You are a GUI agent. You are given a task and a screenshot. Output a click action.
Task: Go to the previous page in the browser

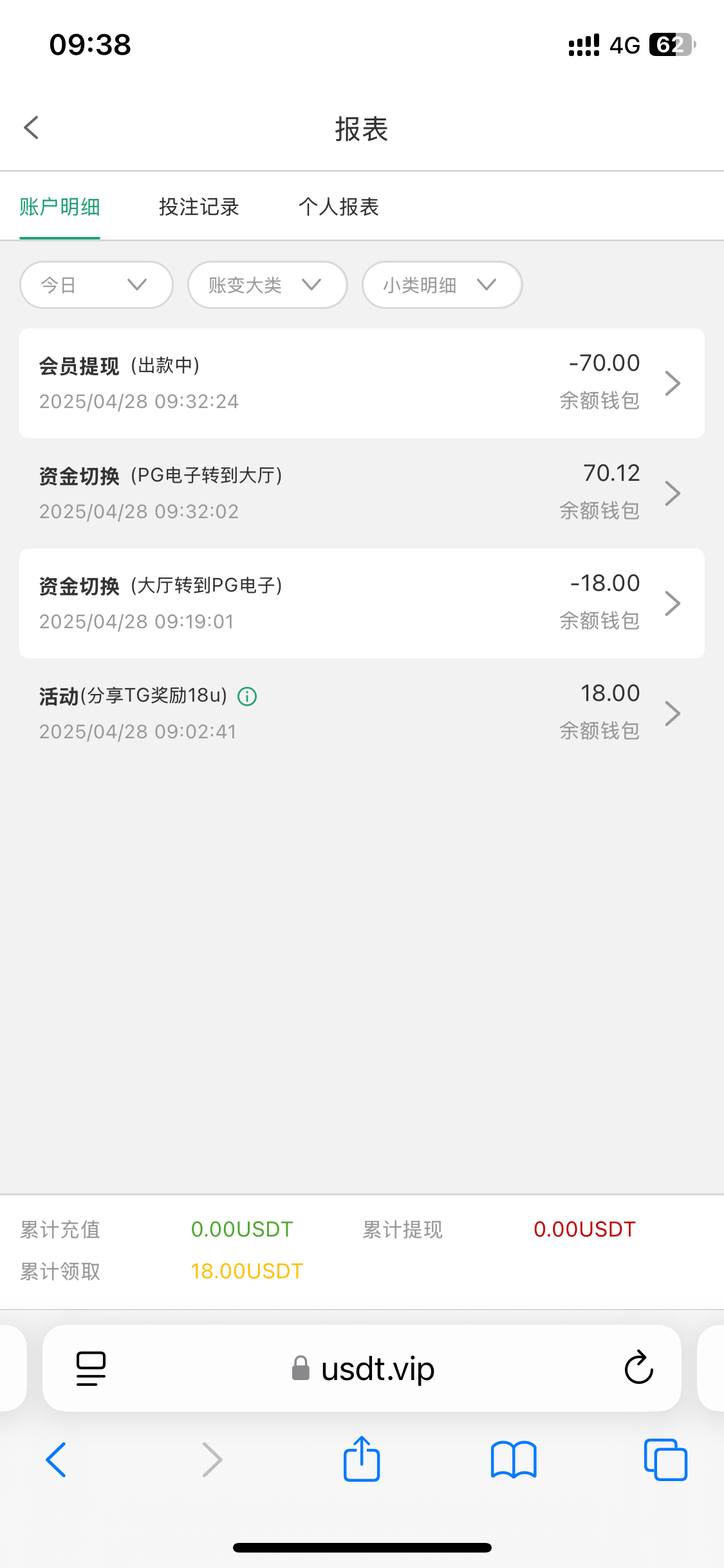tap(56, 1459)
